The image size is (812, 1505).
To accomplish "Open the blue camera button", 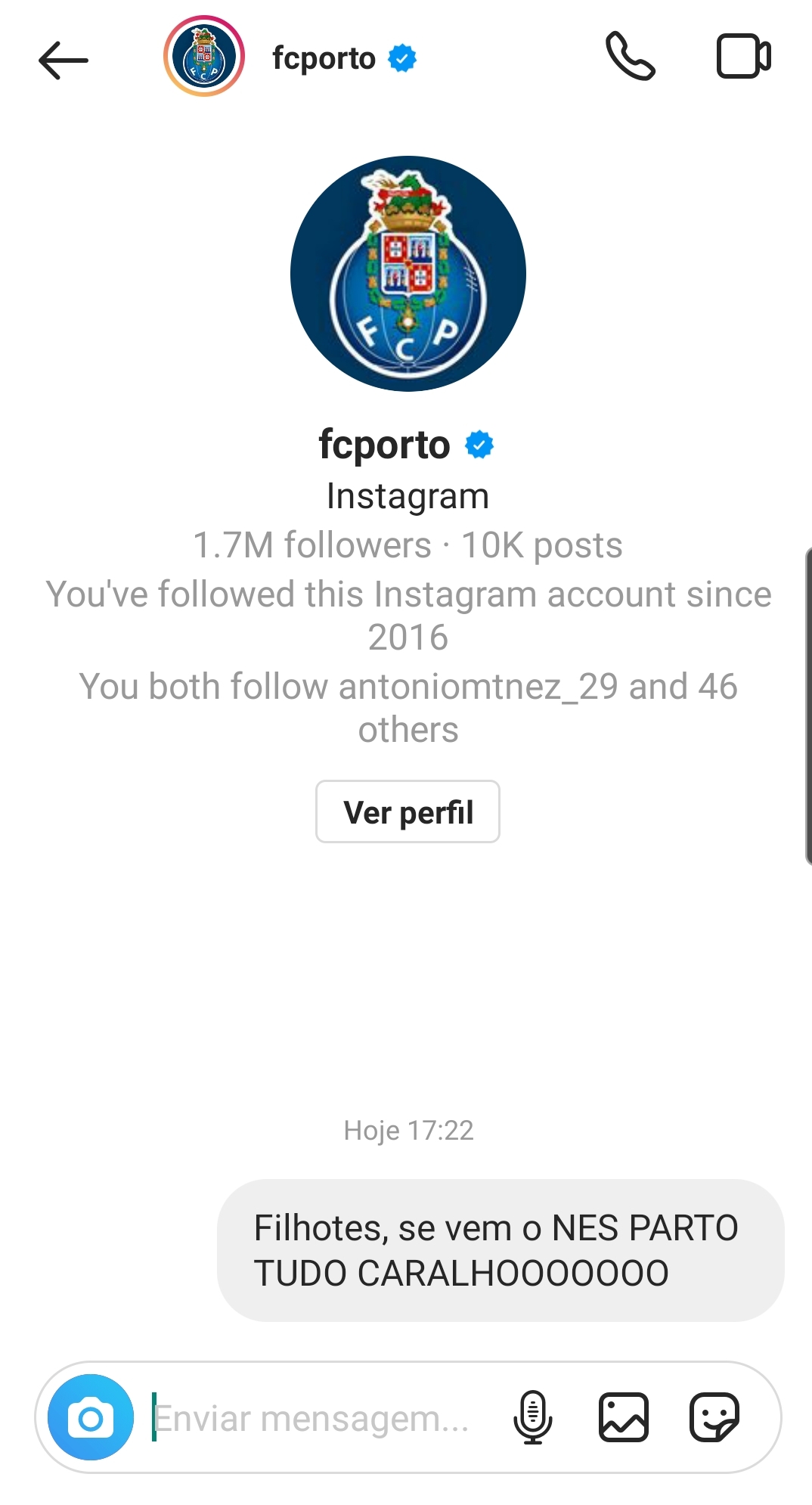I will [x=91, y=1417].
